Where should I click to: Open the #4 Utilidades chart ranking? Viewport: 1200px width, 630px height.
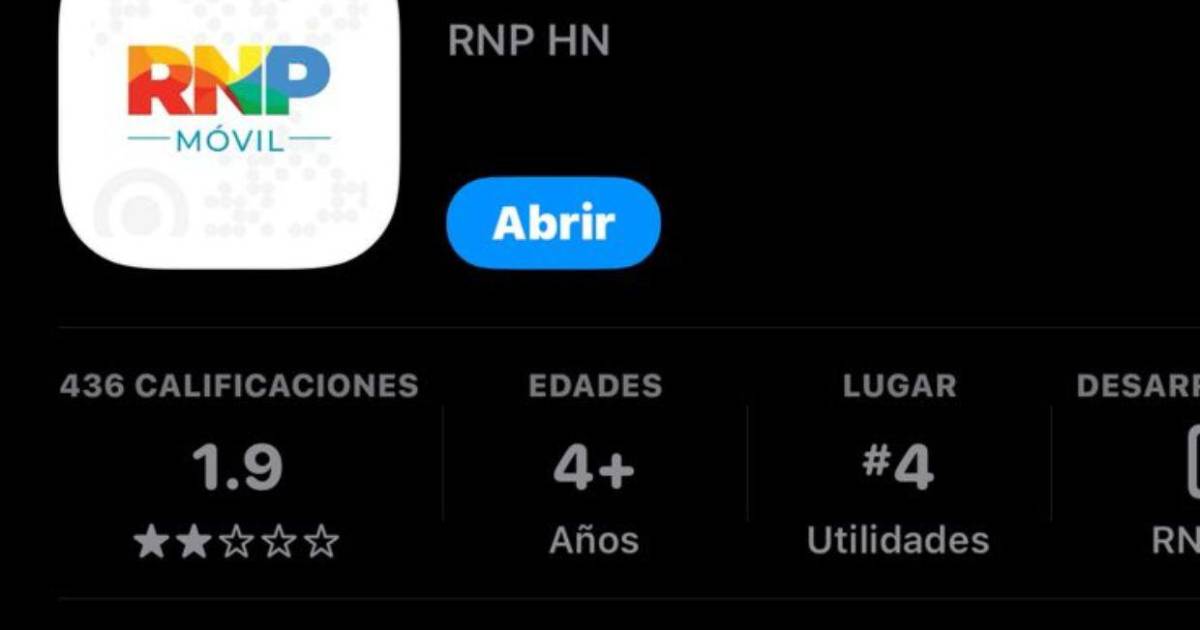[898, 466]
